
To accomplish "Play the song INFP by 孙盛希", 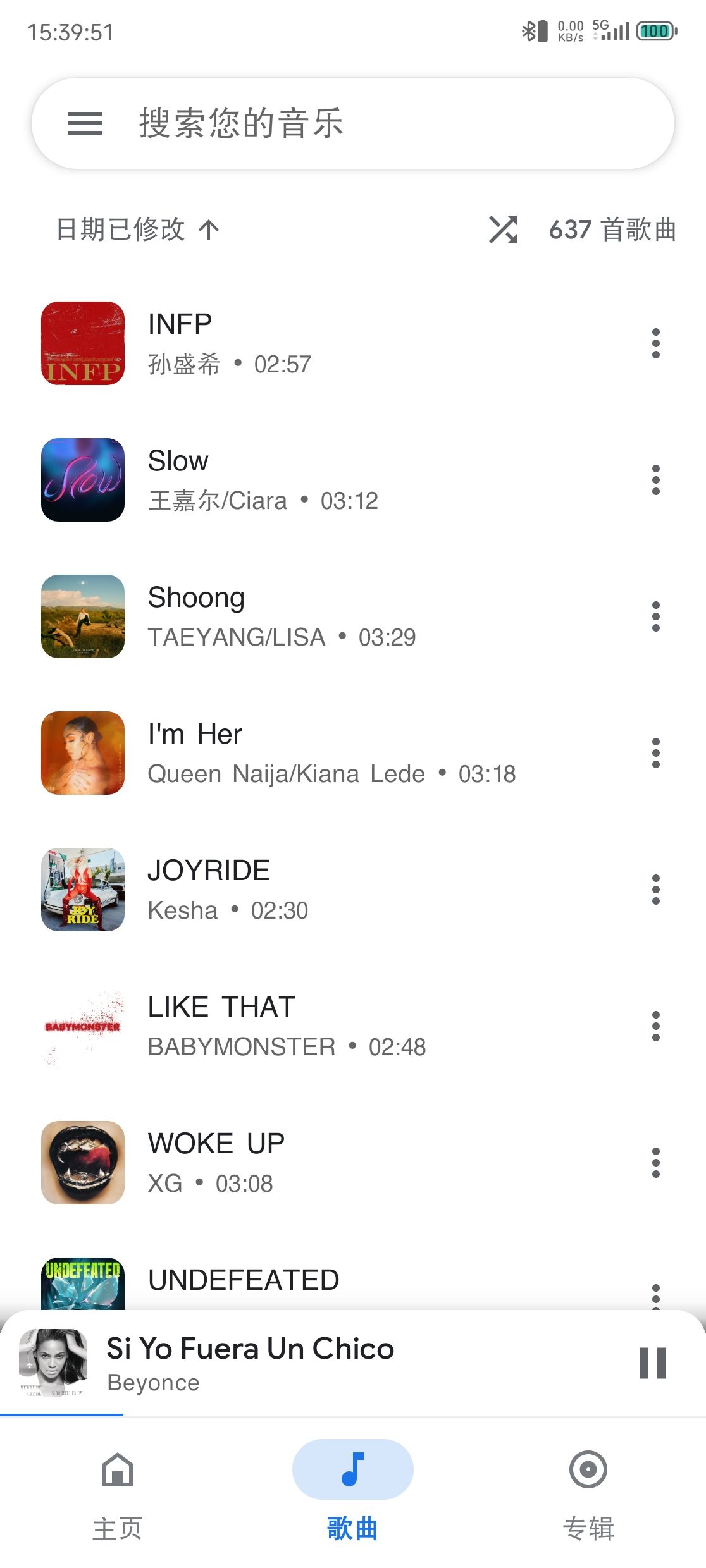I will pos(316,343).
